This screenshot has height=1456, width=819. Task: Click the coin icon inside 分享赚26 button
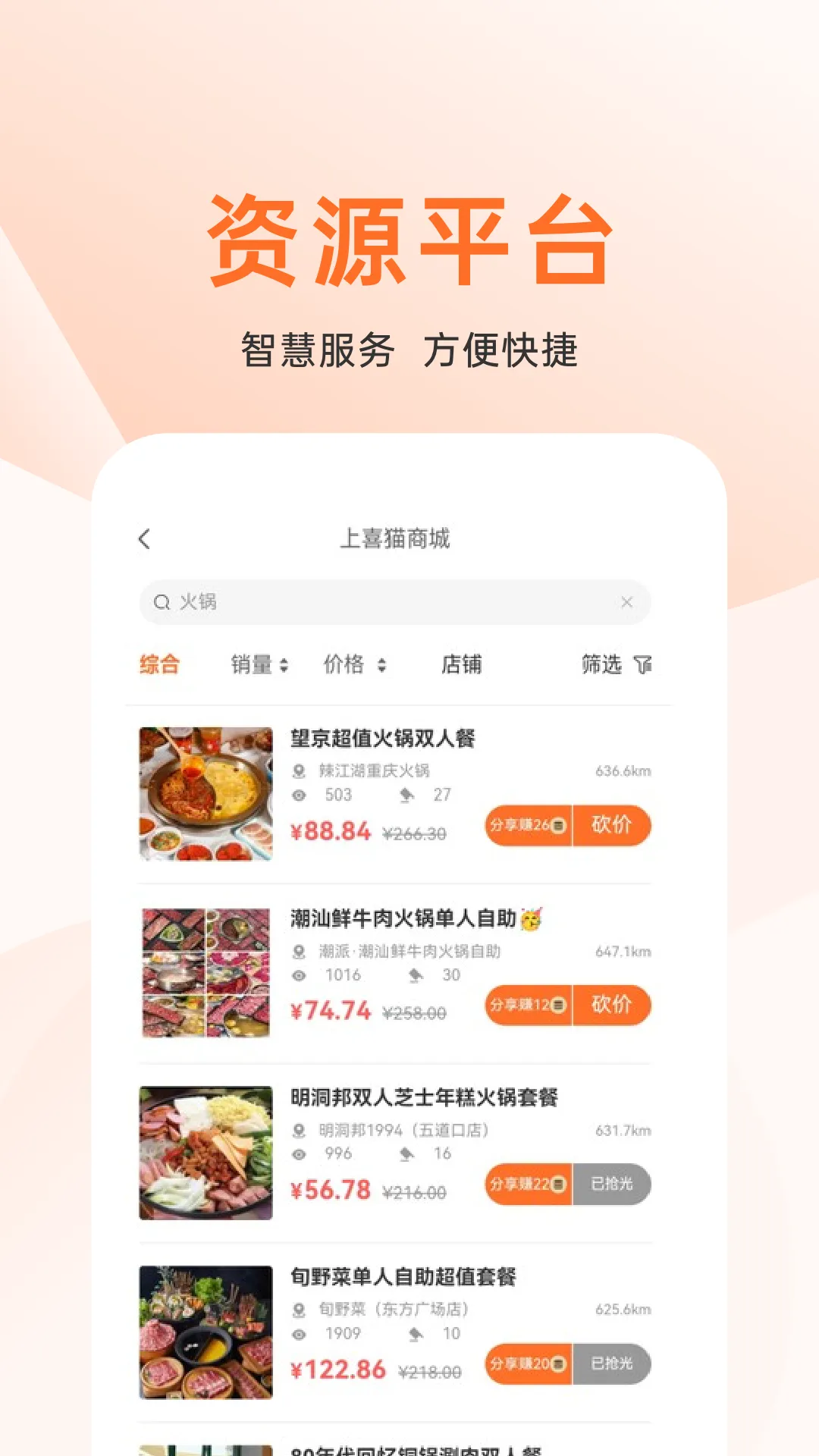(557, 826)
